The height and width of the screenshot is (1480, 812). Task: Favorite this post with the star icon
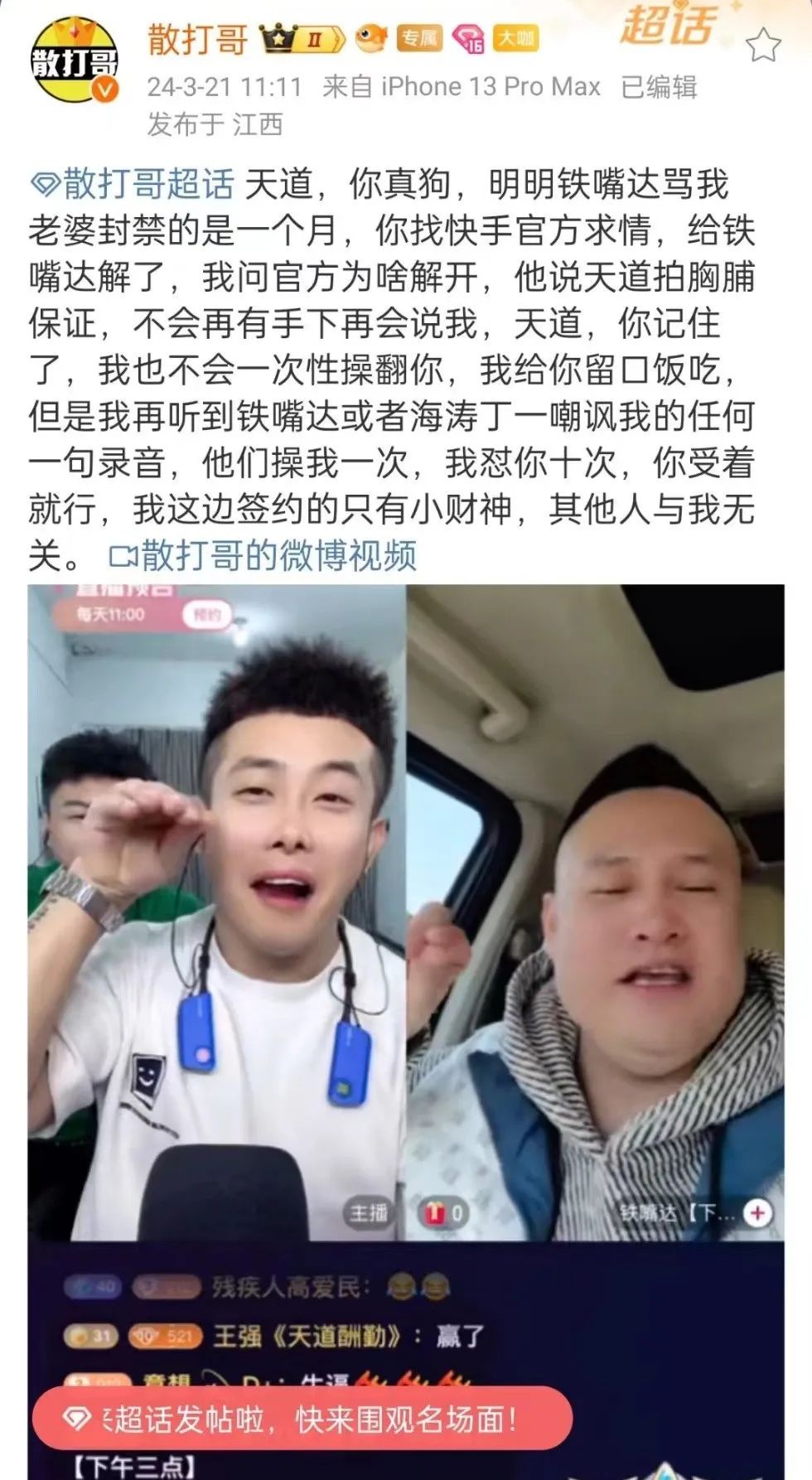point(762,46)
